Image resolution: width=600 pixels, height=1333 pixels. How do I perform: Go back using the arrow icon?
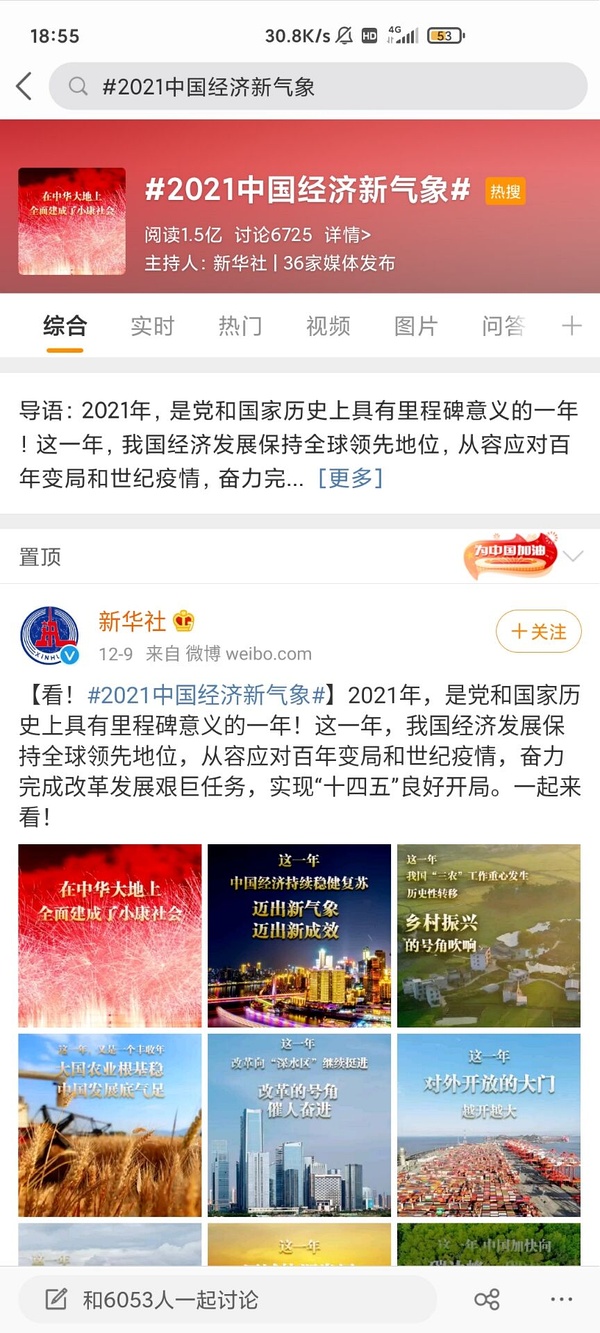[25, 87]
